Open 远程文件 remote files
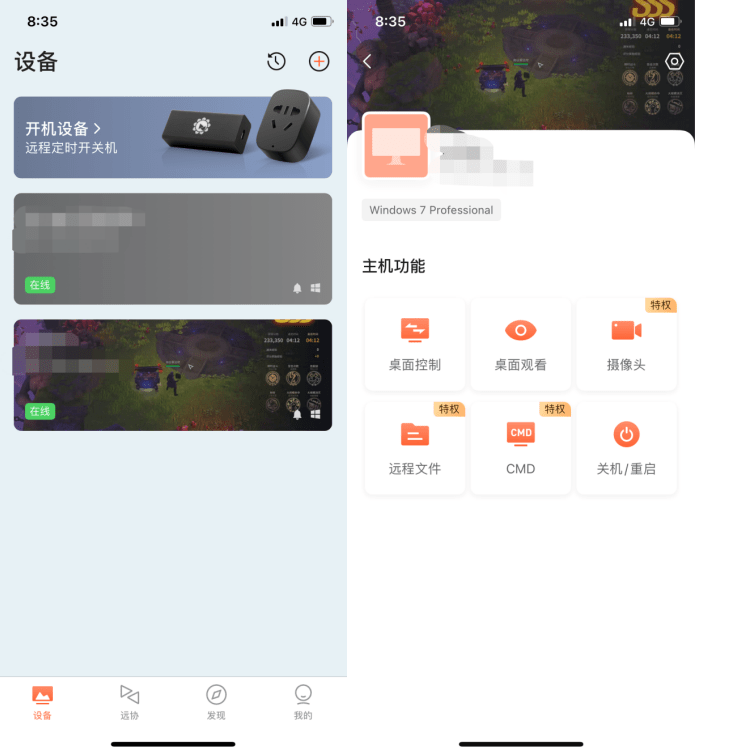This screenshot has height=753, width=738. 415,448
